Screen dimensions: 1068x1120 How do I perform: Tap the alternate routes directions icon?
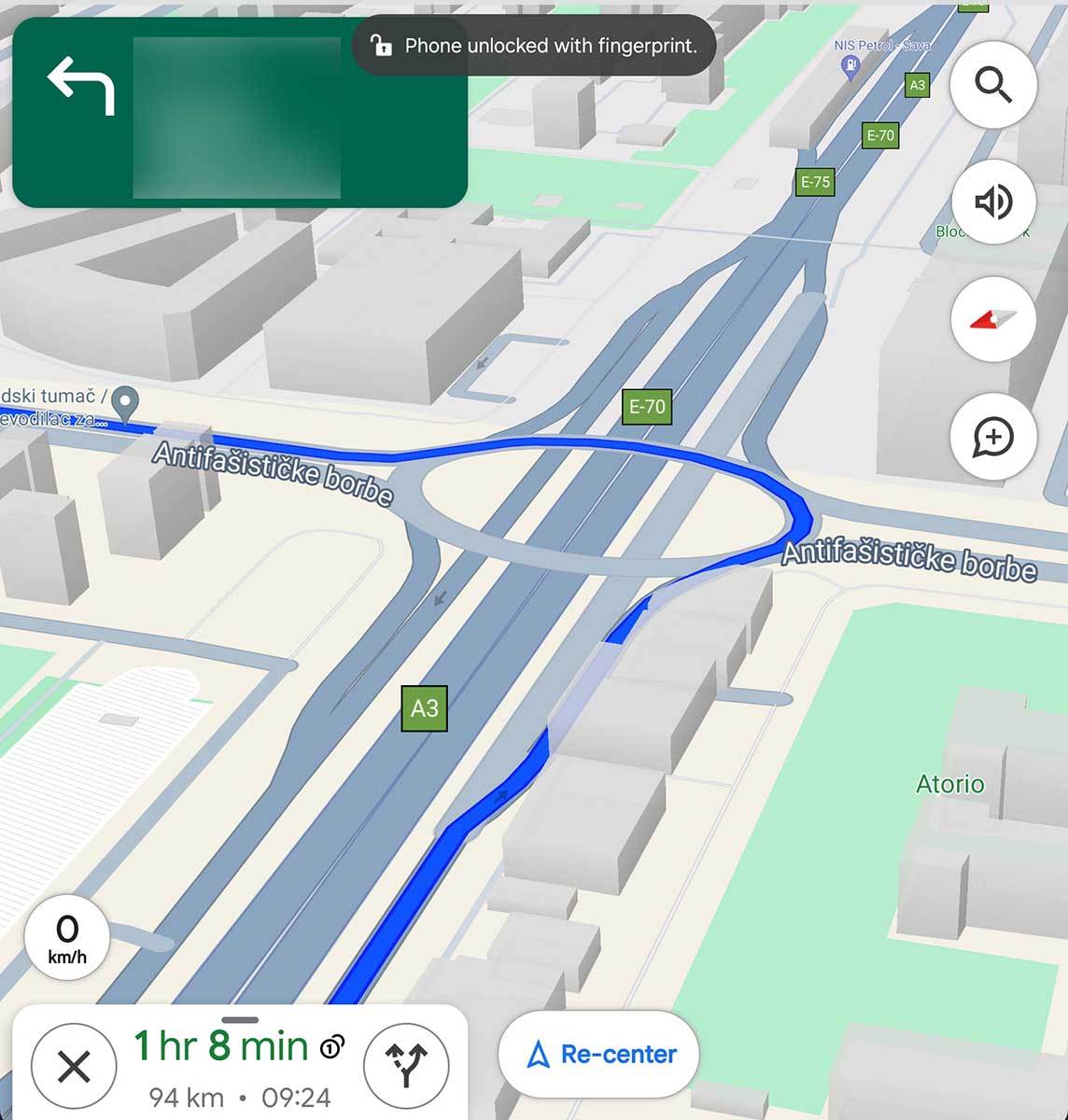406,1064
